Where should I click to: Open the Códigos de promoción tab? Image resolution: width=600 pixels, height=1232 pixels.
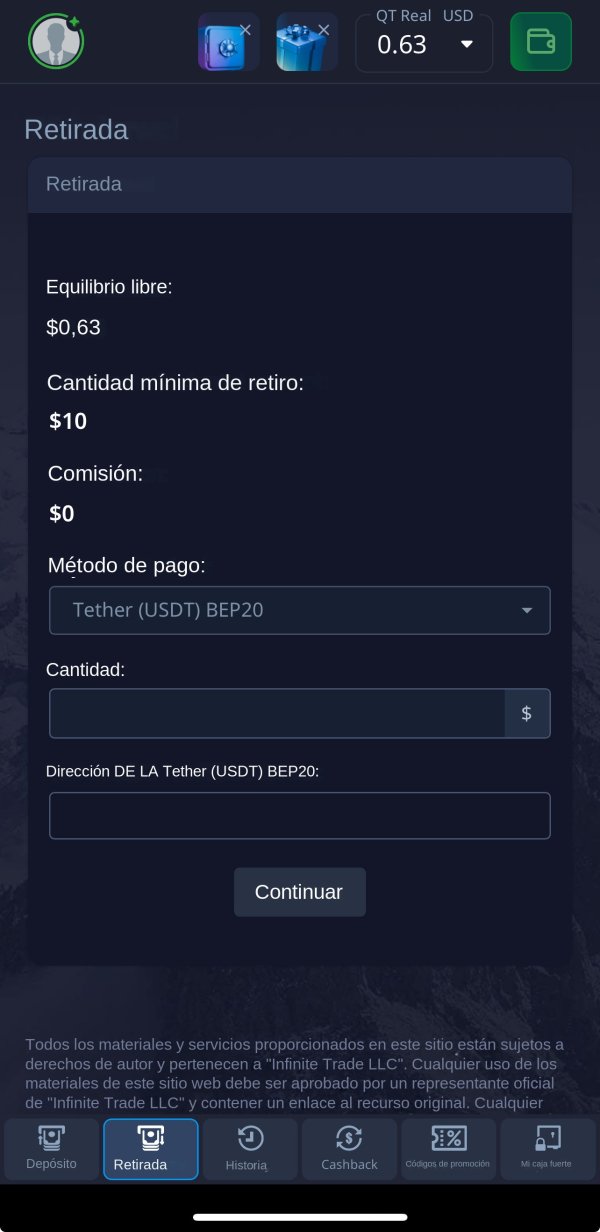pyautogui.click(x=448, y=1149)
